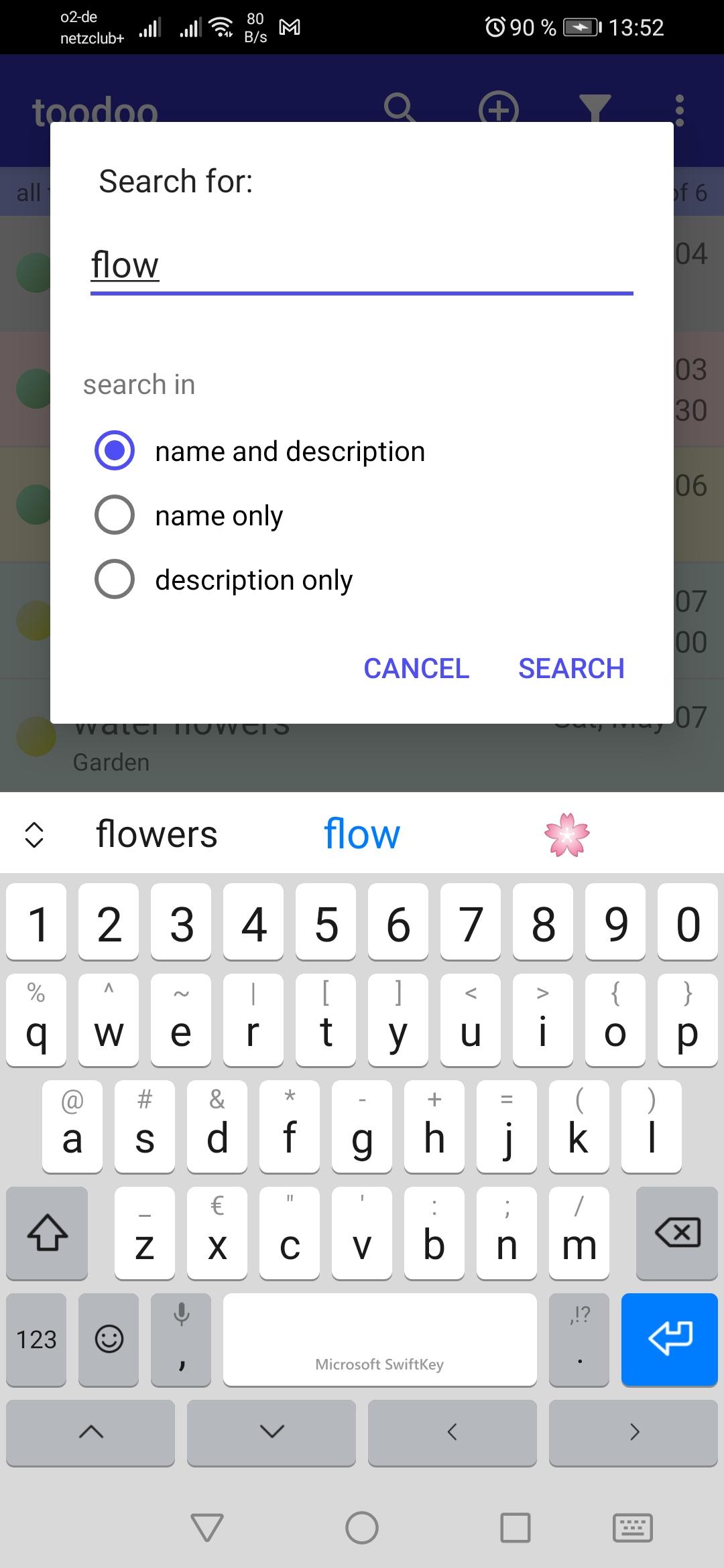This screenshot has height=1568, width=724.
Task: Select name and description option
Action: pos(115,451)
